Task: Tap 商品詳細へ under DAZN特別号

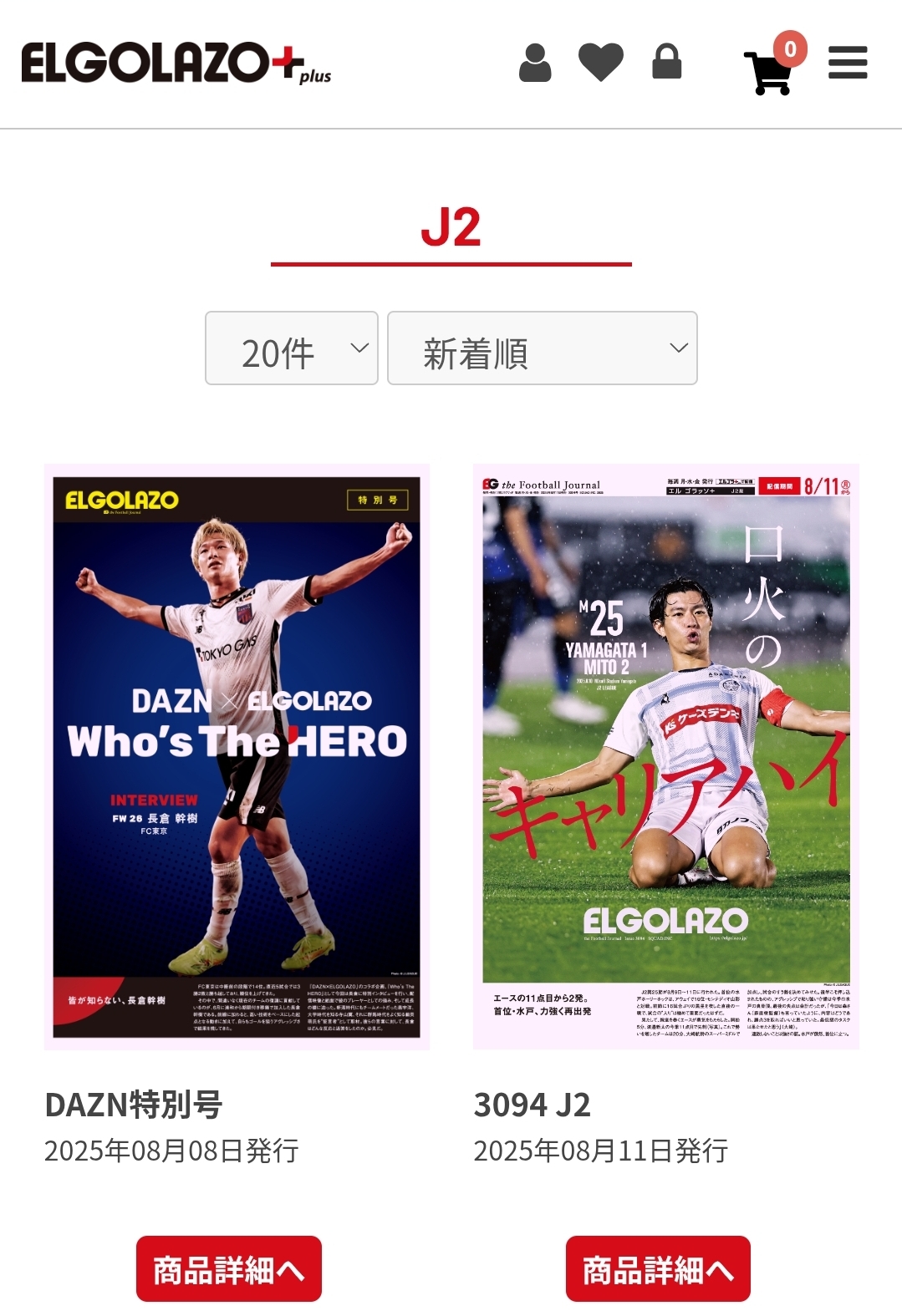Action: (229, 1268)
